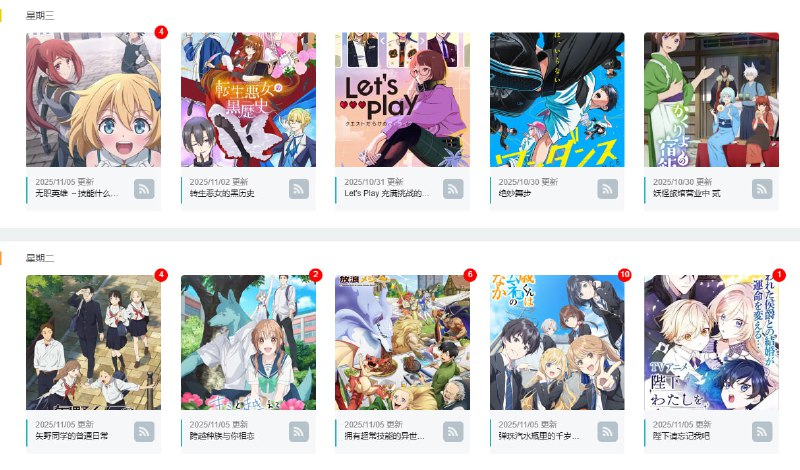This screenshot has width=800, height=470.
Task: Open the 拥有超常技能的异世界 card
Action: [402, 342]
